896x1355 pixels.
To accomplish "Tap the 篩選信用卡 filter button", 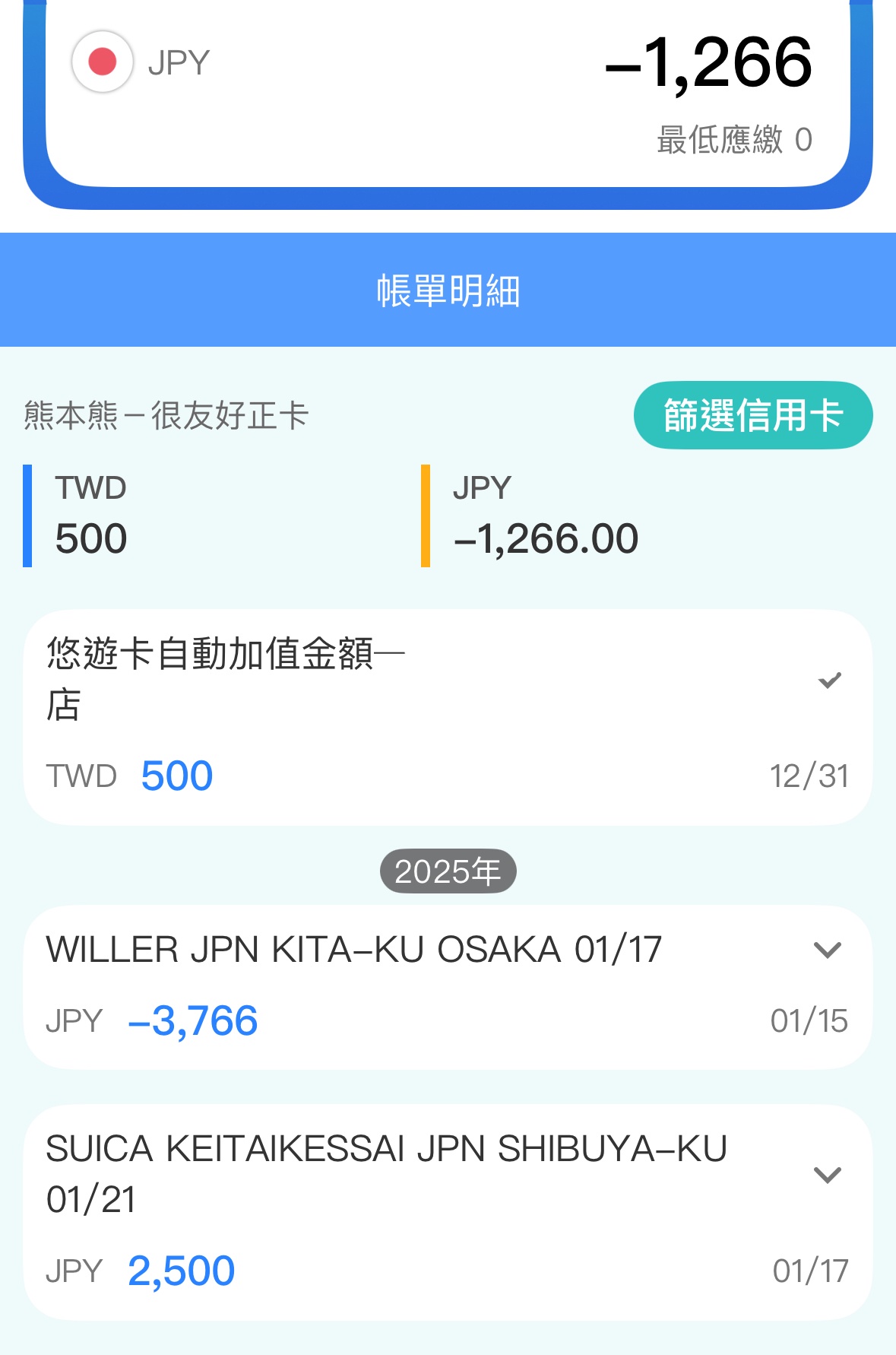I will tap(752, 415).
